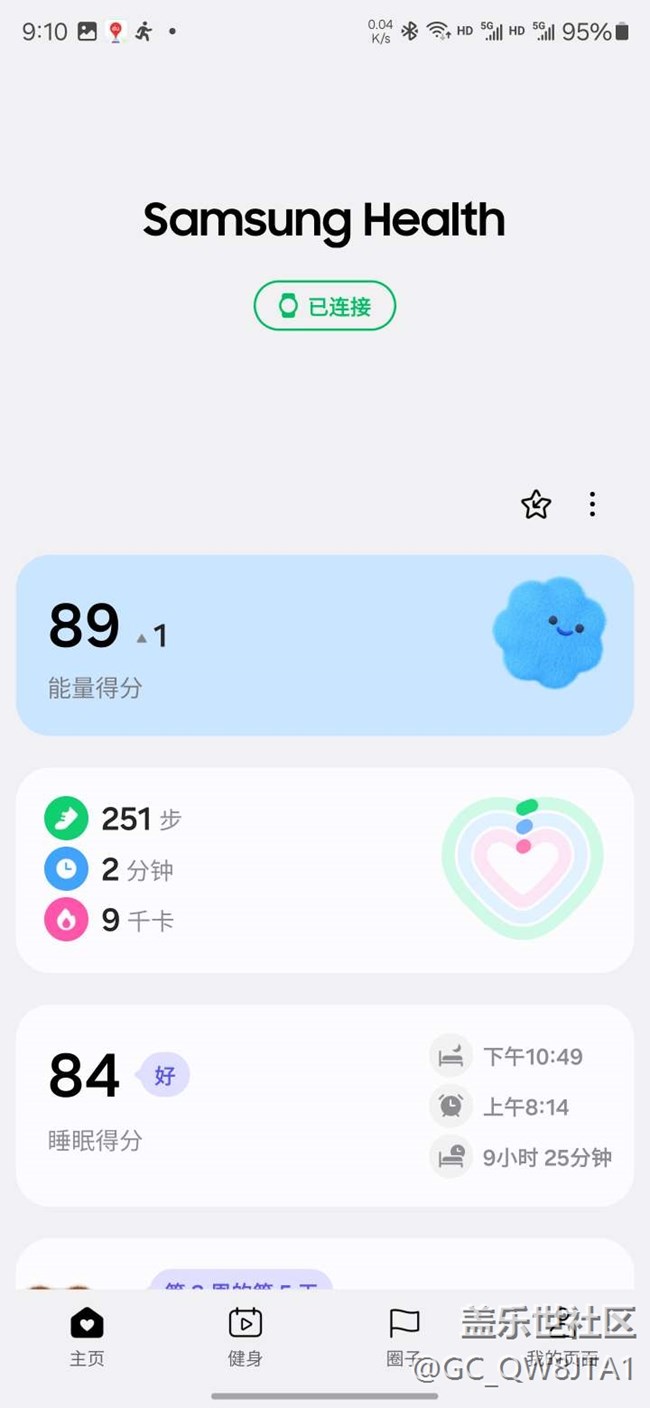
Task: Open the 睡眠得分 sleep score card
Action: tap(325, 1106)
